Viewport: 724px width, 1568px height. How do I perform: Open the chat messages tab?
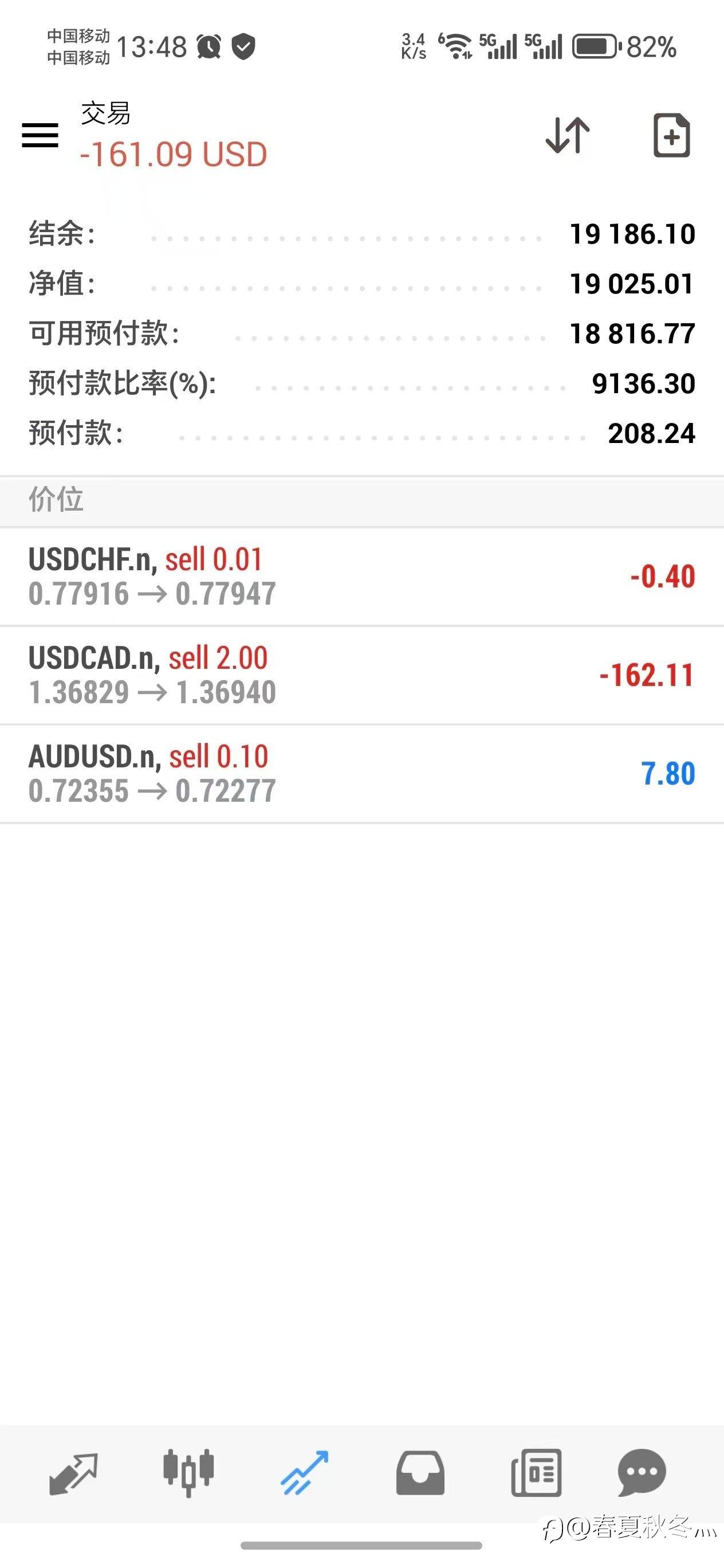(642, 1473)
